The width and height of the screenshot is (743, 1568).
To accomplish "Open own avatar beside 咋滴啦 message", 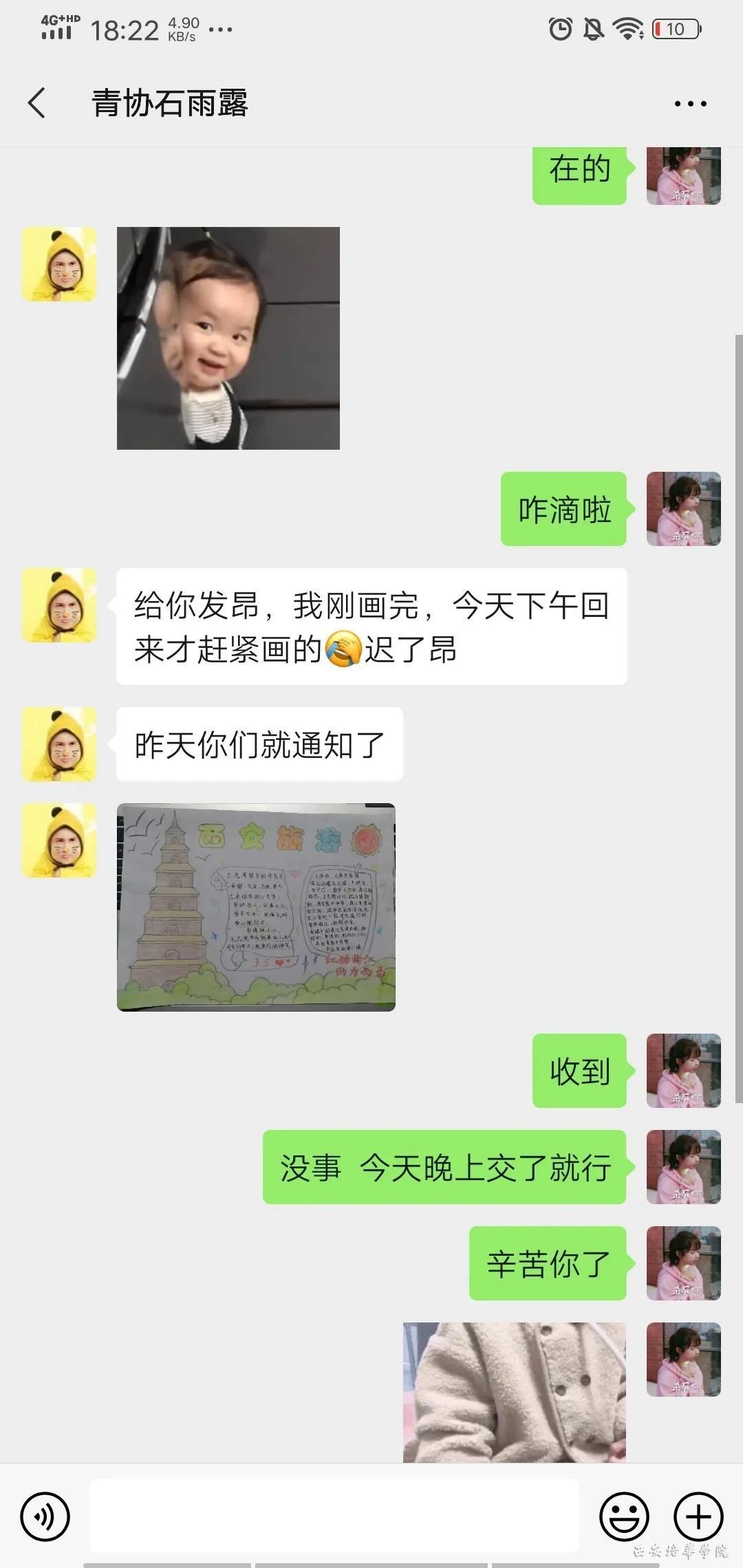I will click(683, 509).
